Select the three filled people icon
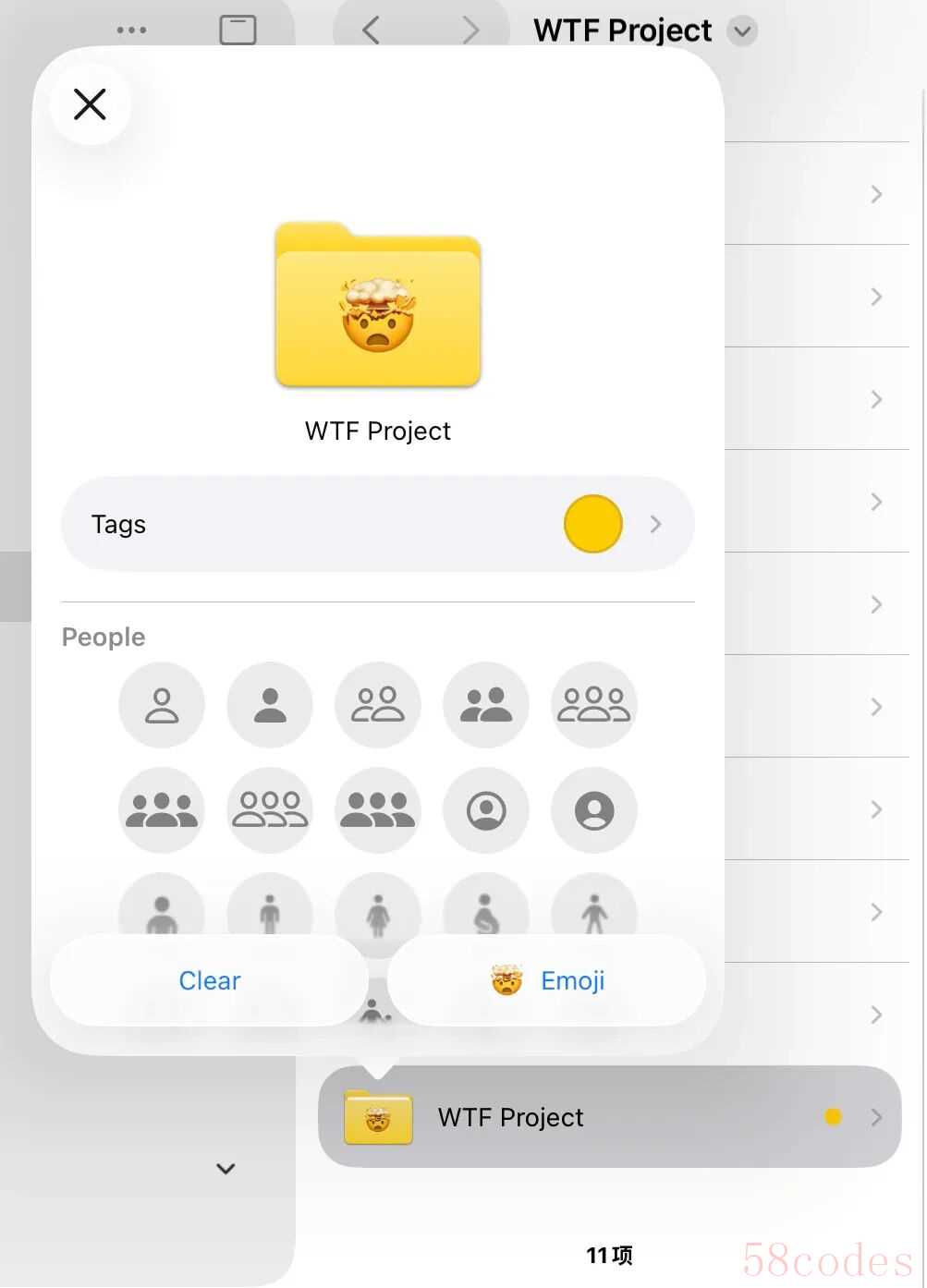 [162, 810]
